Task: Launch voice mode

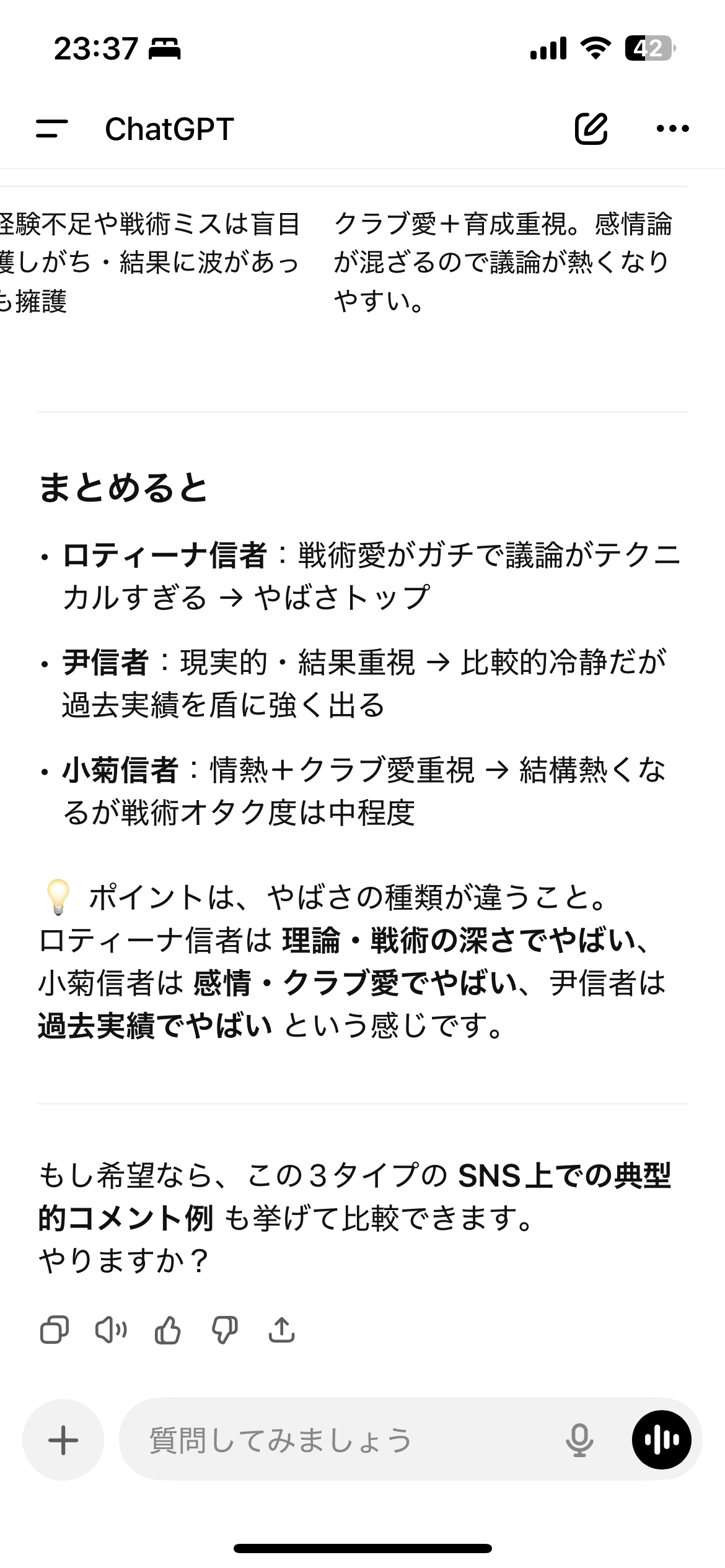Action: 661,1440
